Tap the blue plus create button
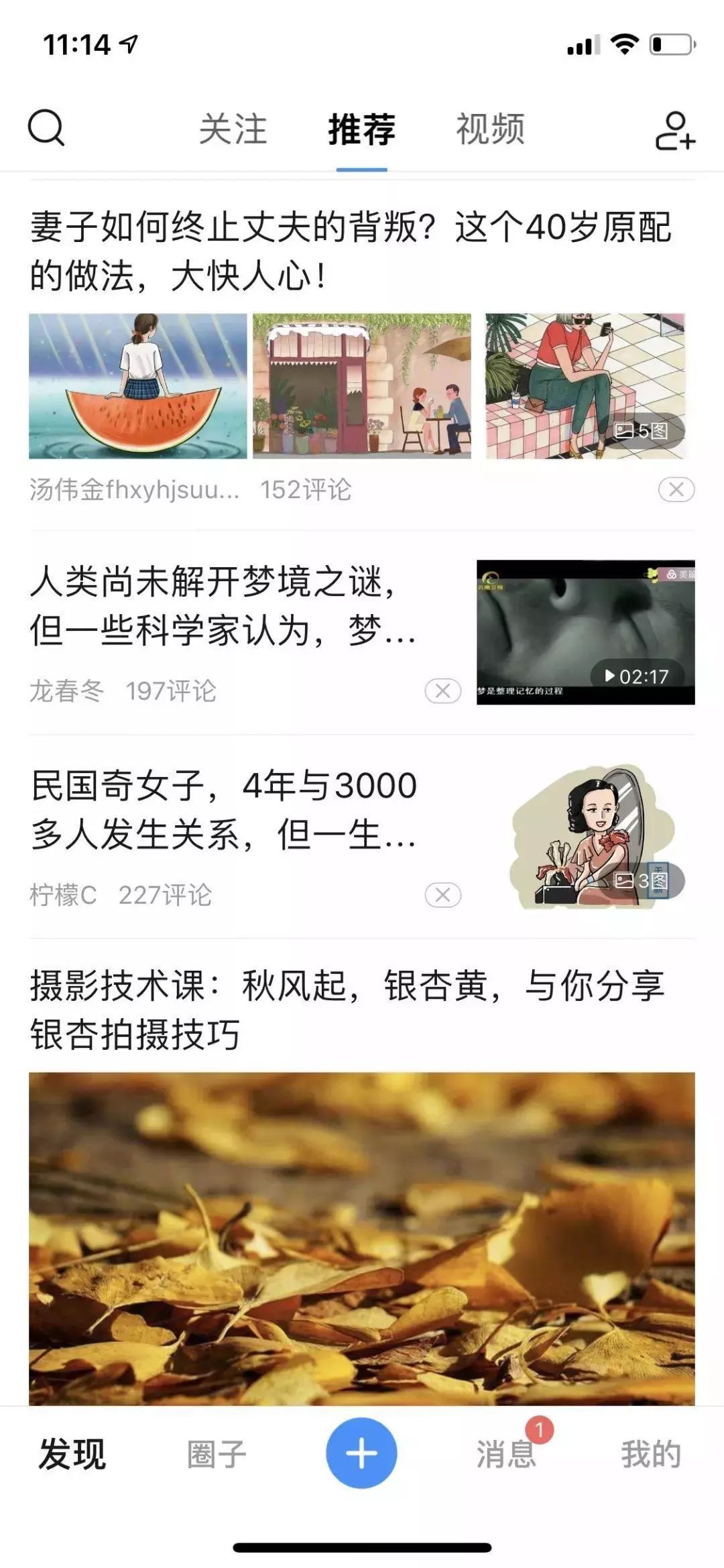The width and height of the screenshot is (724, 1568). (x=361, y=1453)
